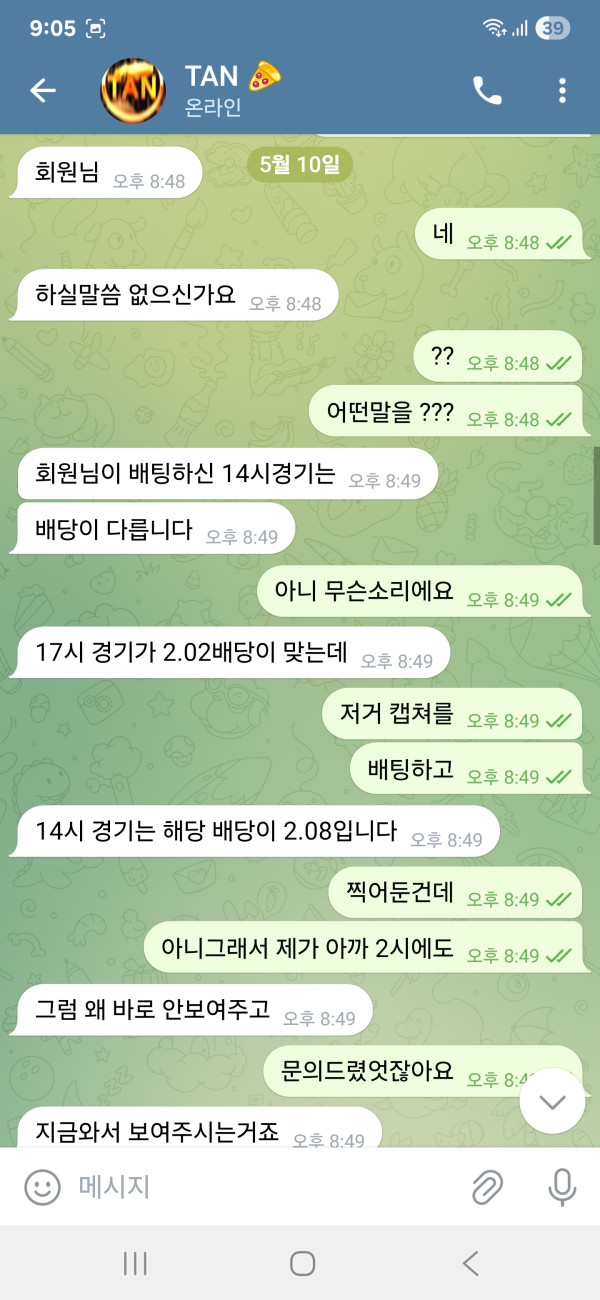Open TAN's profile from the avatar

click(133, 91)
